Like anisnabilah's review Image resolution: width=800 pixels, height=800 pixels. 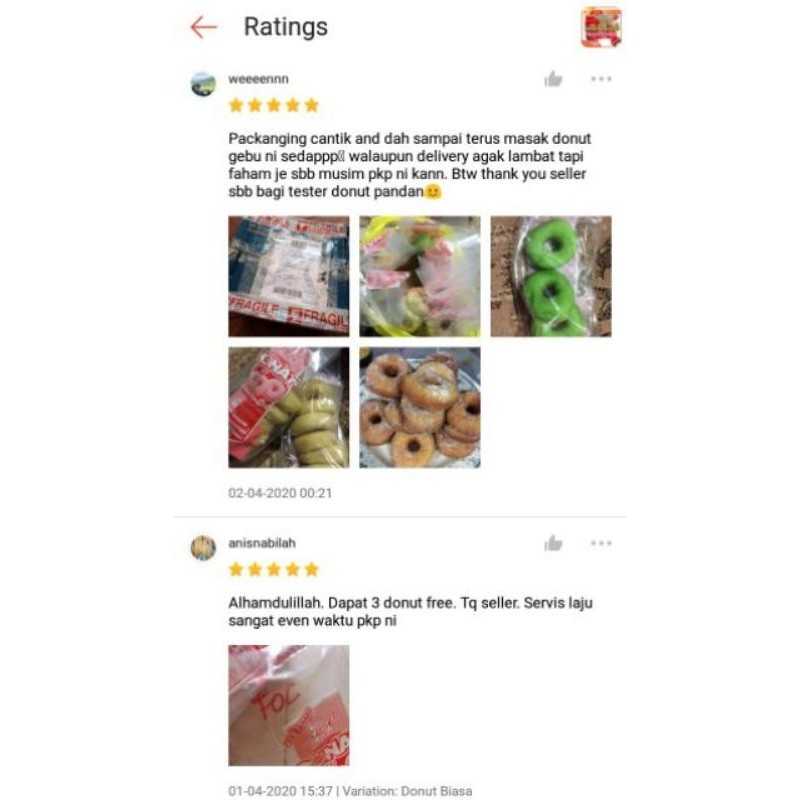[x=553, y=543]
